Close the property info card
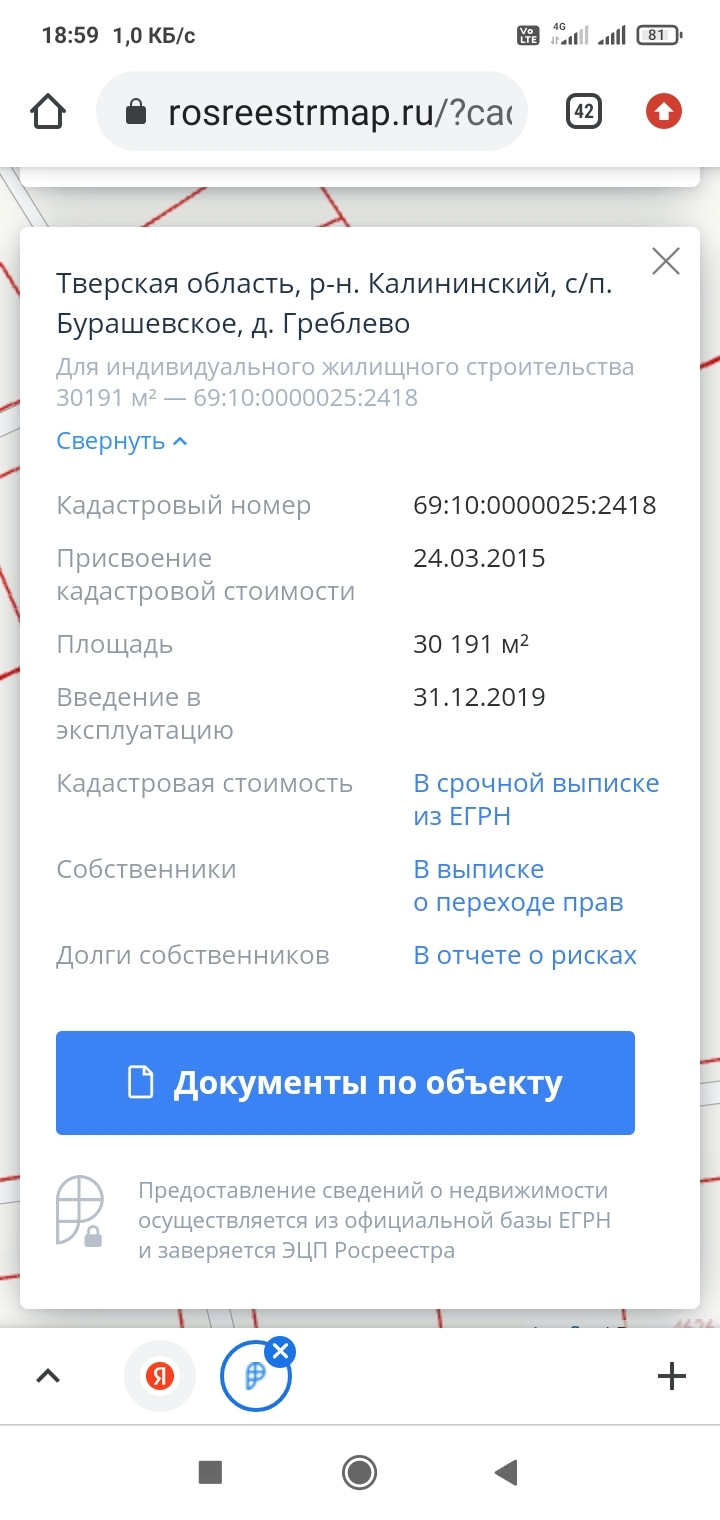 click(x=665, y=262)
